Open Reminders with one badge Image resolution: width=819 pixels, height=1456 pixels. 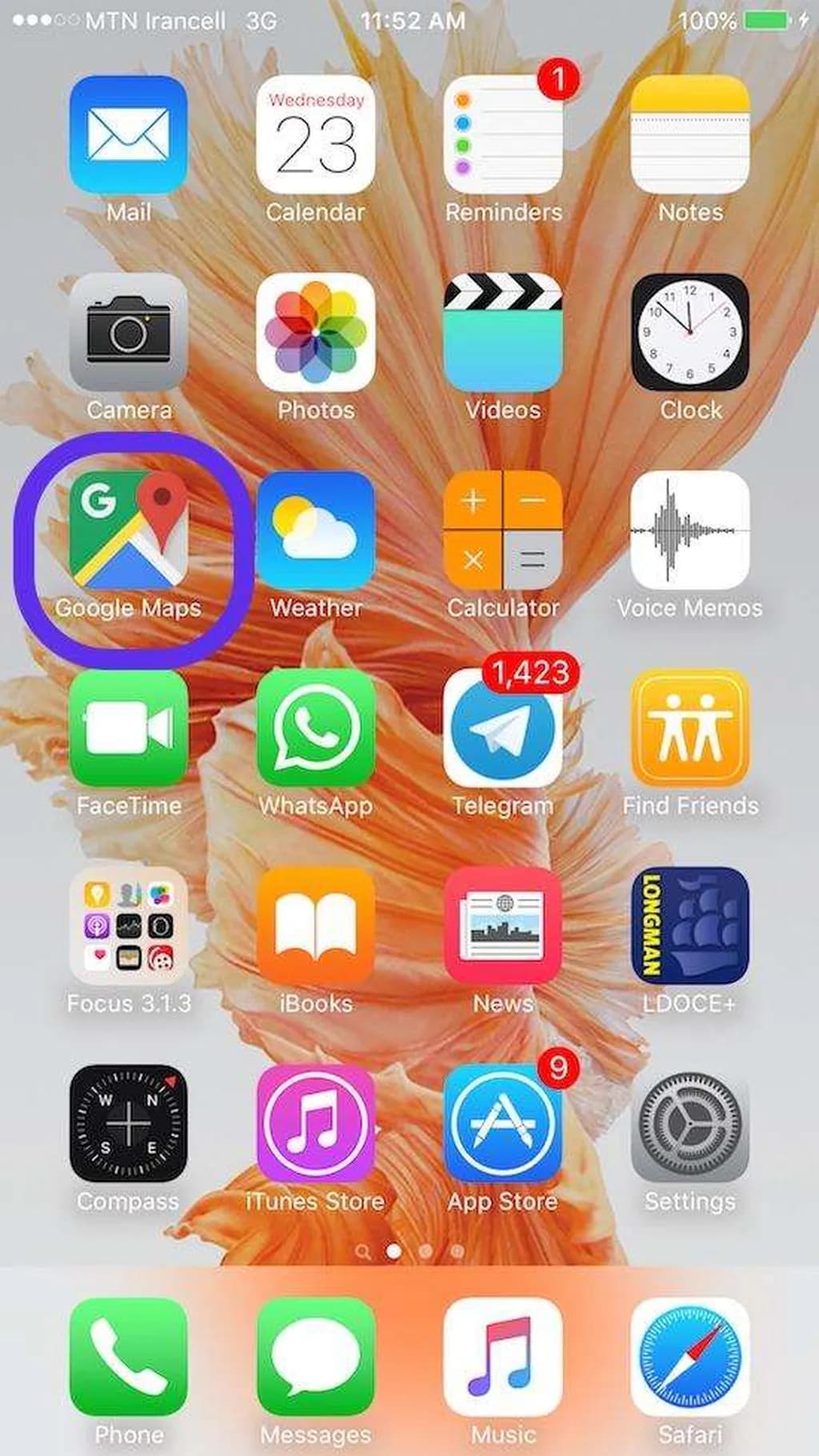tap(502, 134)
